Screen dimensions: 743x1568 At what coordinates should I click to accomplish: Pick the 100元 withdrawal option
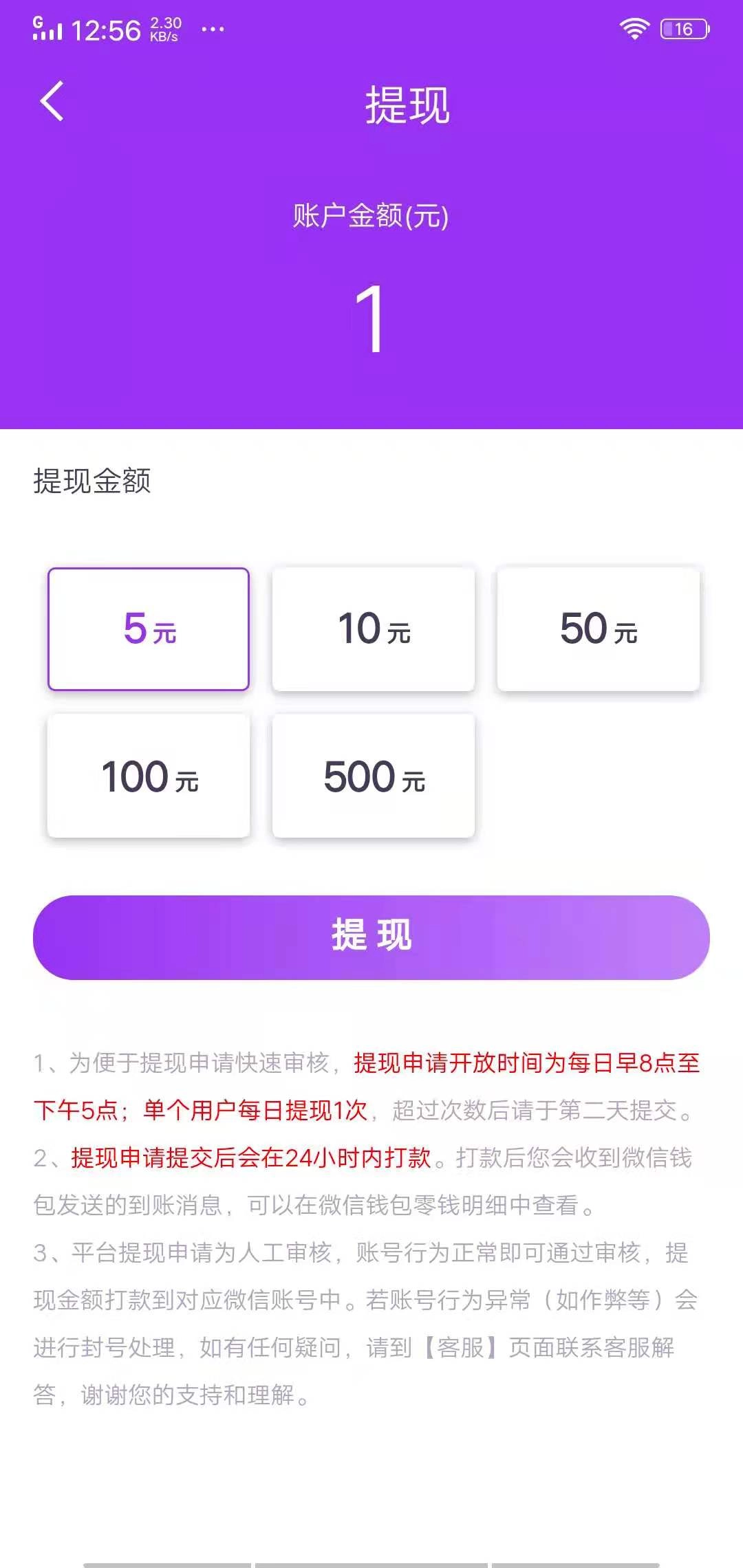point(149,776)
